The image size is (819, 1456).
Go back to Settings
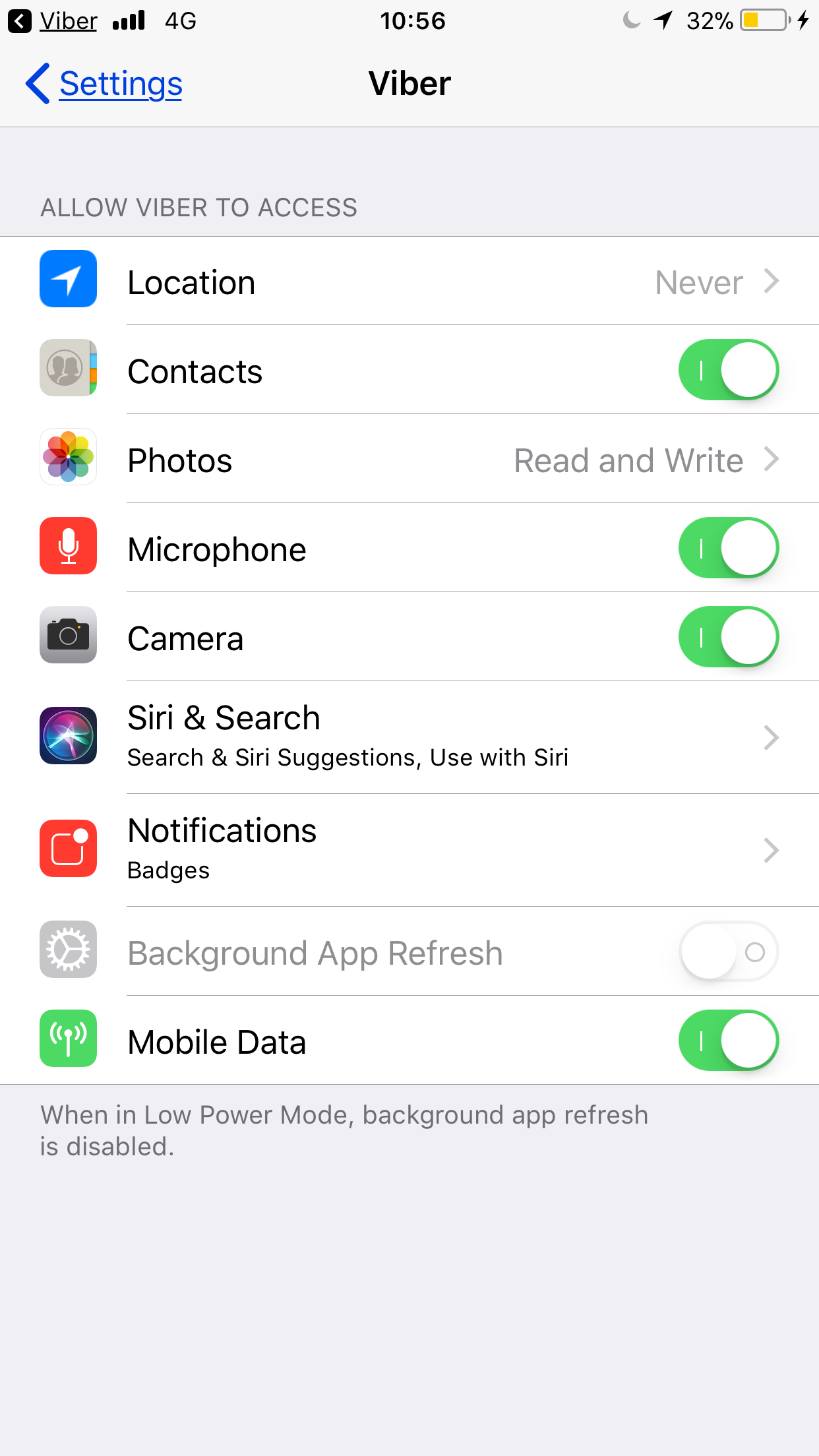pyautogui.click(x=104, y=84)
